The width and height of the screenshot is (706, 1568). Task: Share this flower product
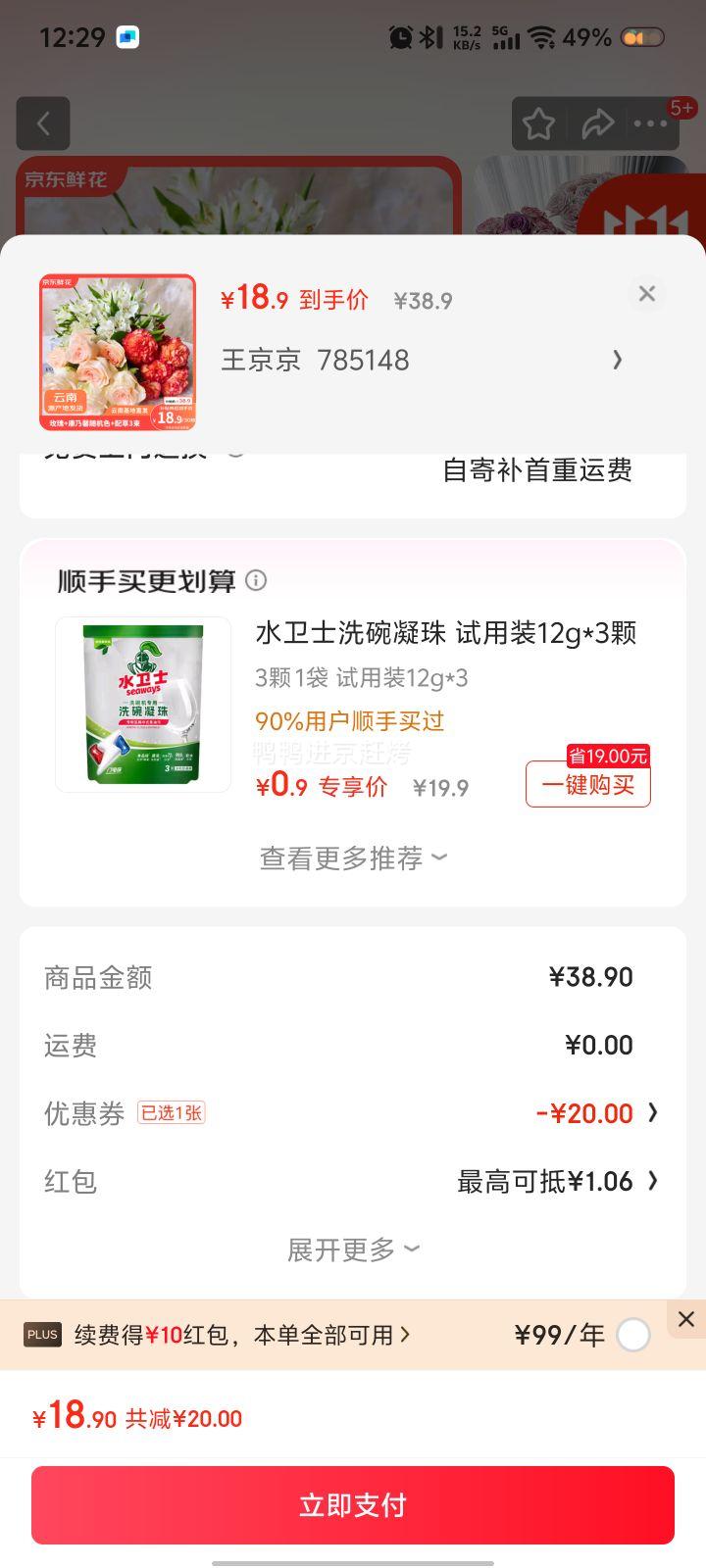[597, 123]
